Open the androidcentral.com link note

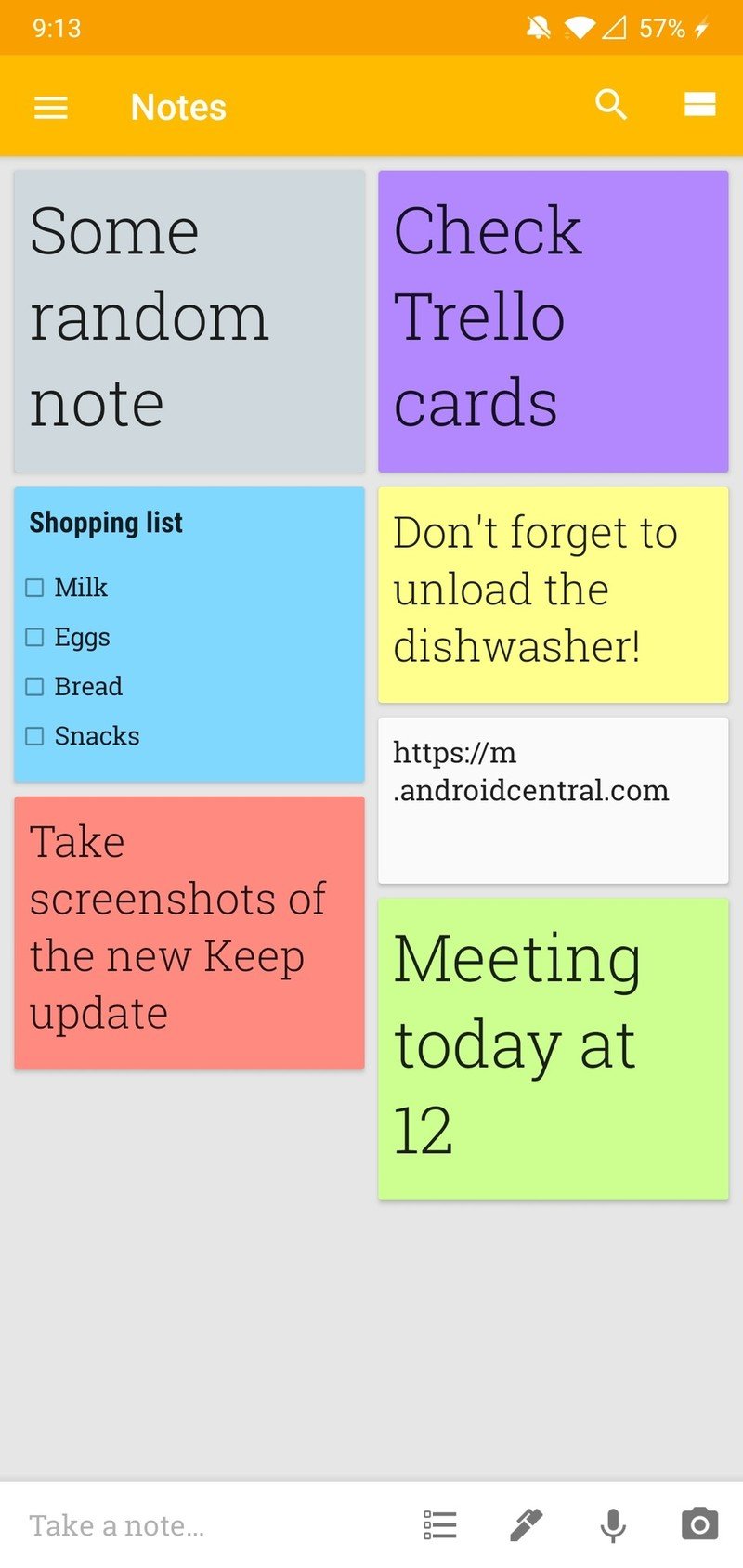553,798
